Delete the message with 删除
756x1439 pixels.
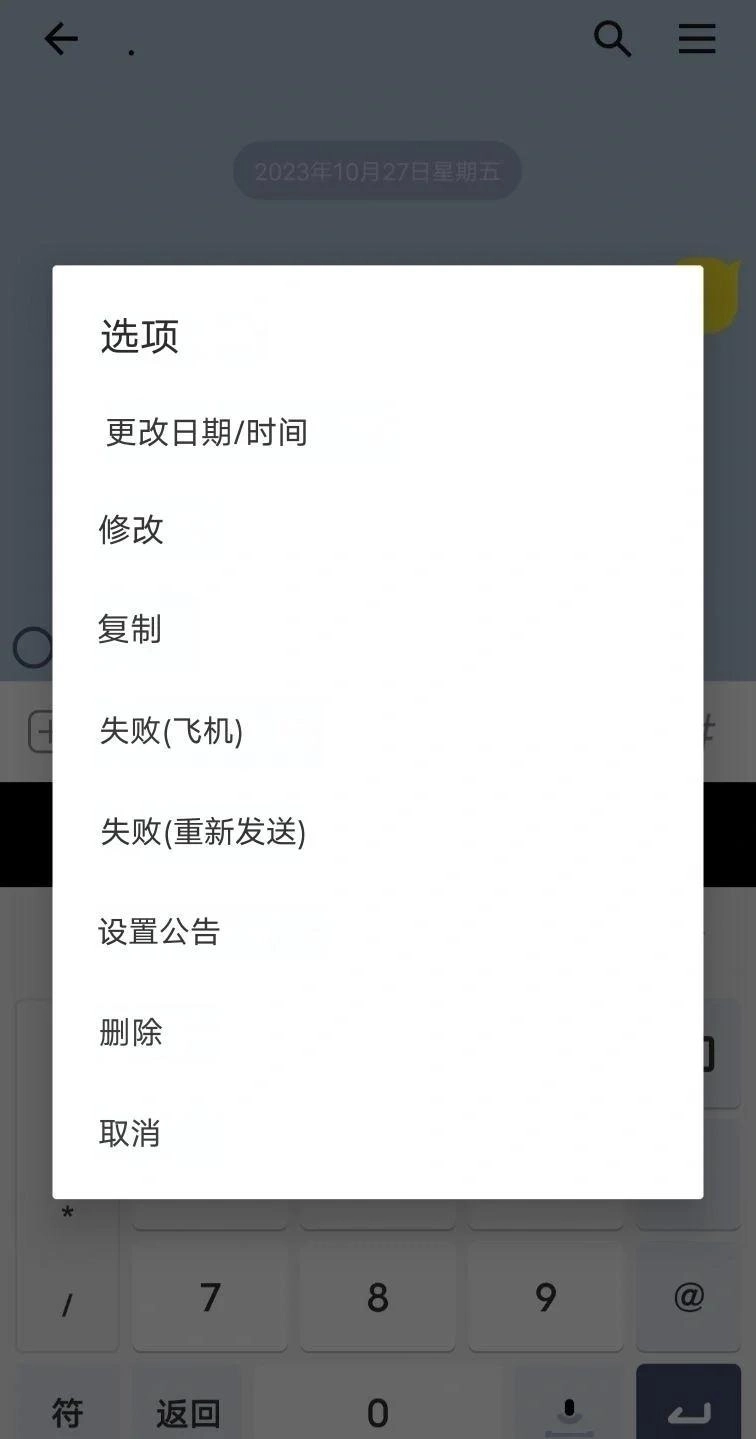pyautogui.click(x=131, y=1032)
